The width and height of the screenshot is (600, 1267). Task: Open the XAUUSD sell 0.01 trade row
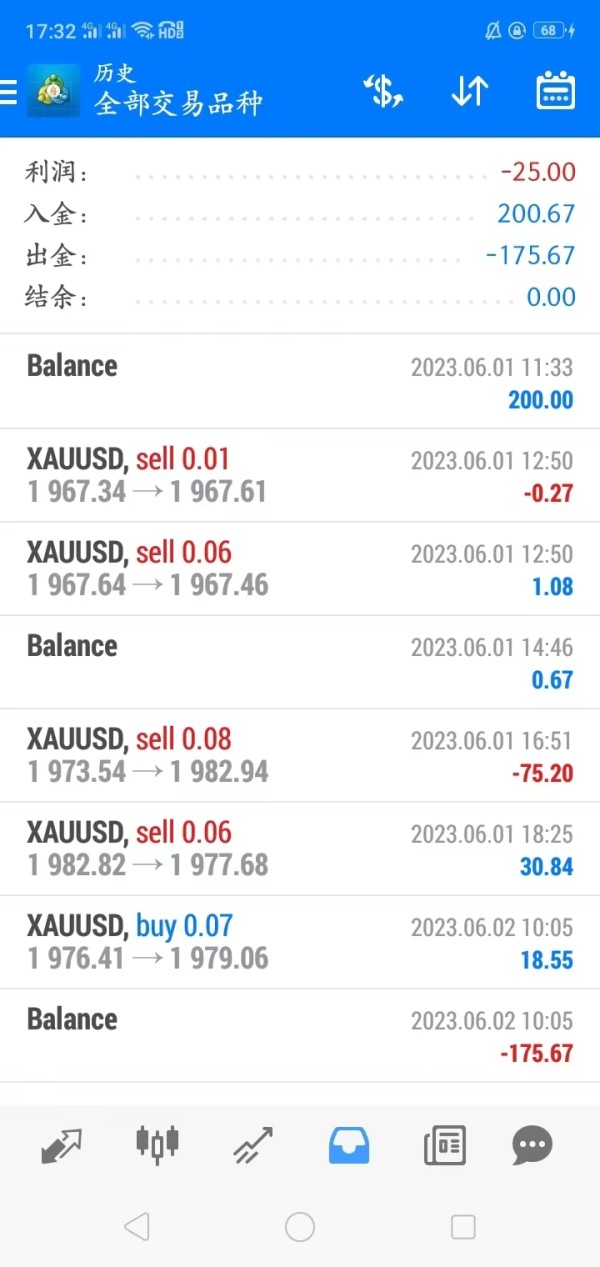(x=300, y=476)
